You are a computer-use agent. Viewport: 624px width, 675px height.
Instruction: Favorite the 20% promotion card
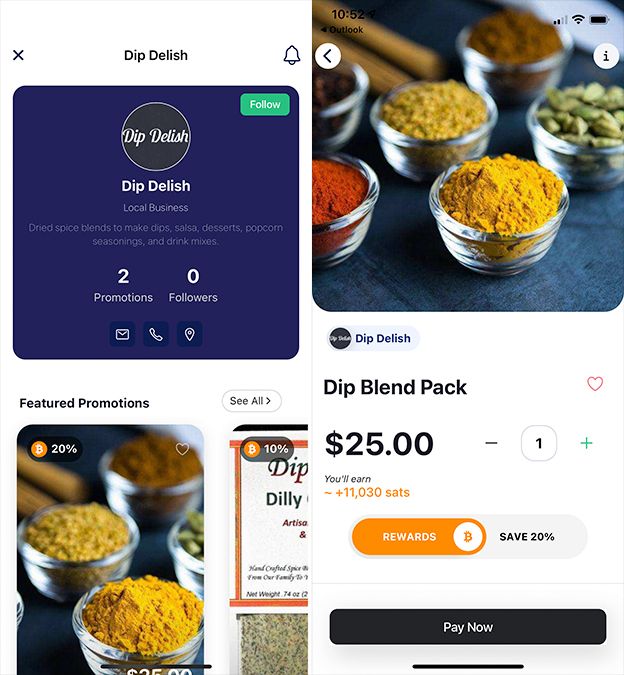[182, 449]
